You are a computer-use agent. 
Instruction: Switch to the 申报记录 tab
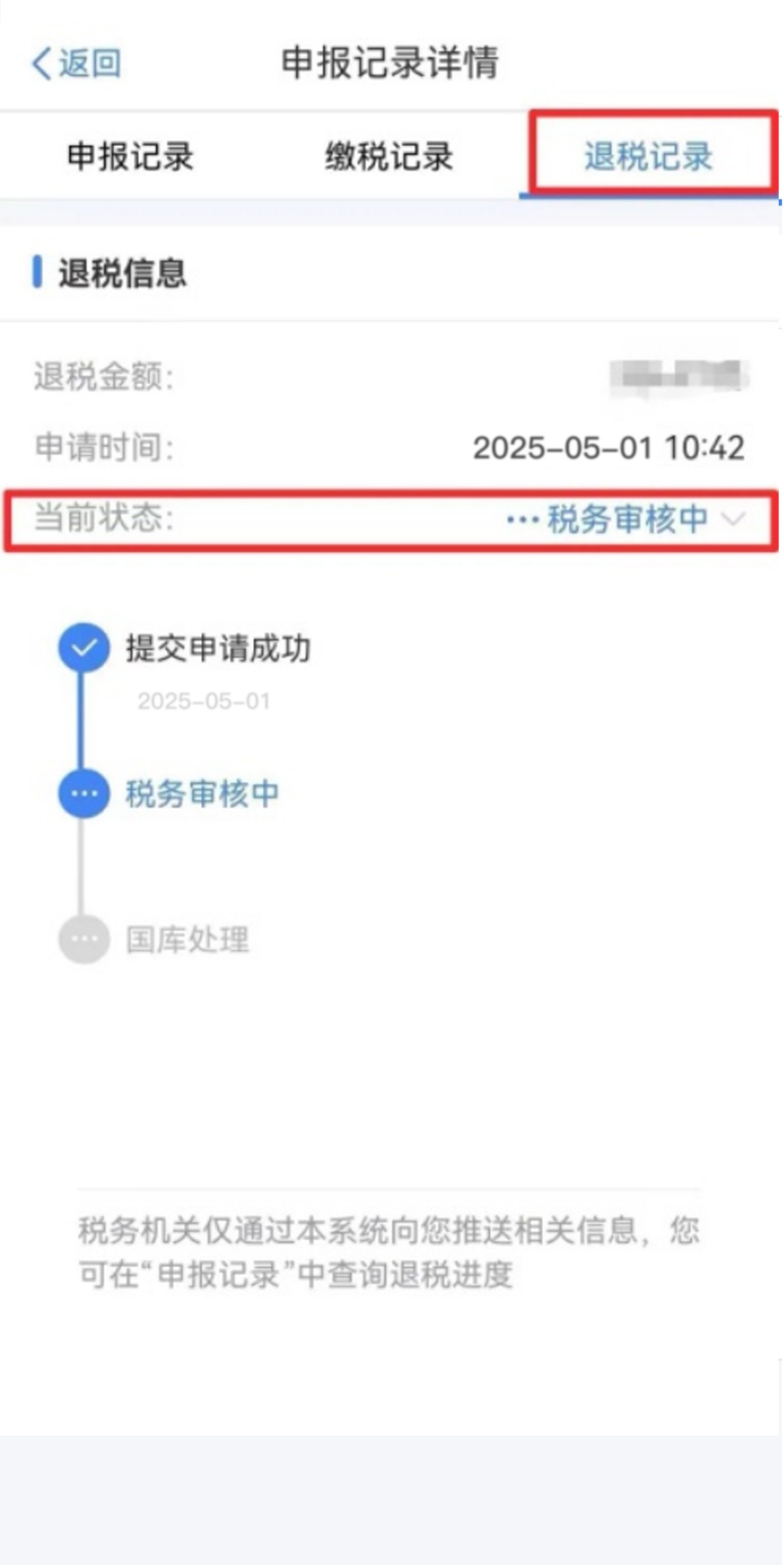pos(131,156)
